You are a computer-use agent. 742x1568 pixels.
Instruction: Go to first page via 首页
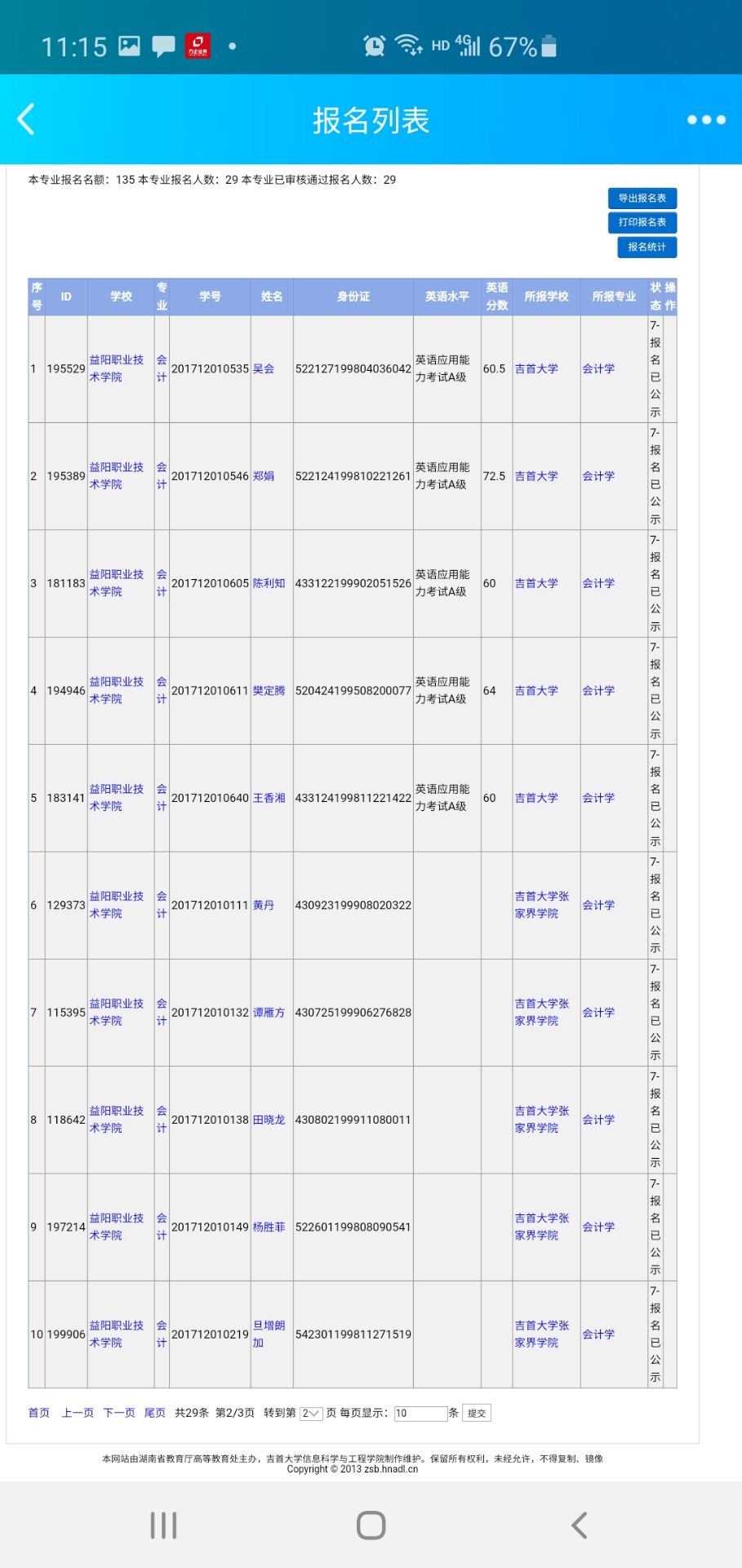click(x=39, y=1413)
